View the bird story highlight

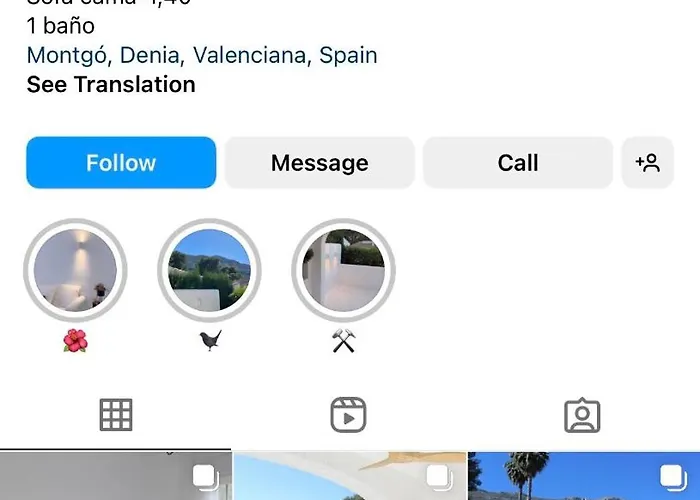209,271
